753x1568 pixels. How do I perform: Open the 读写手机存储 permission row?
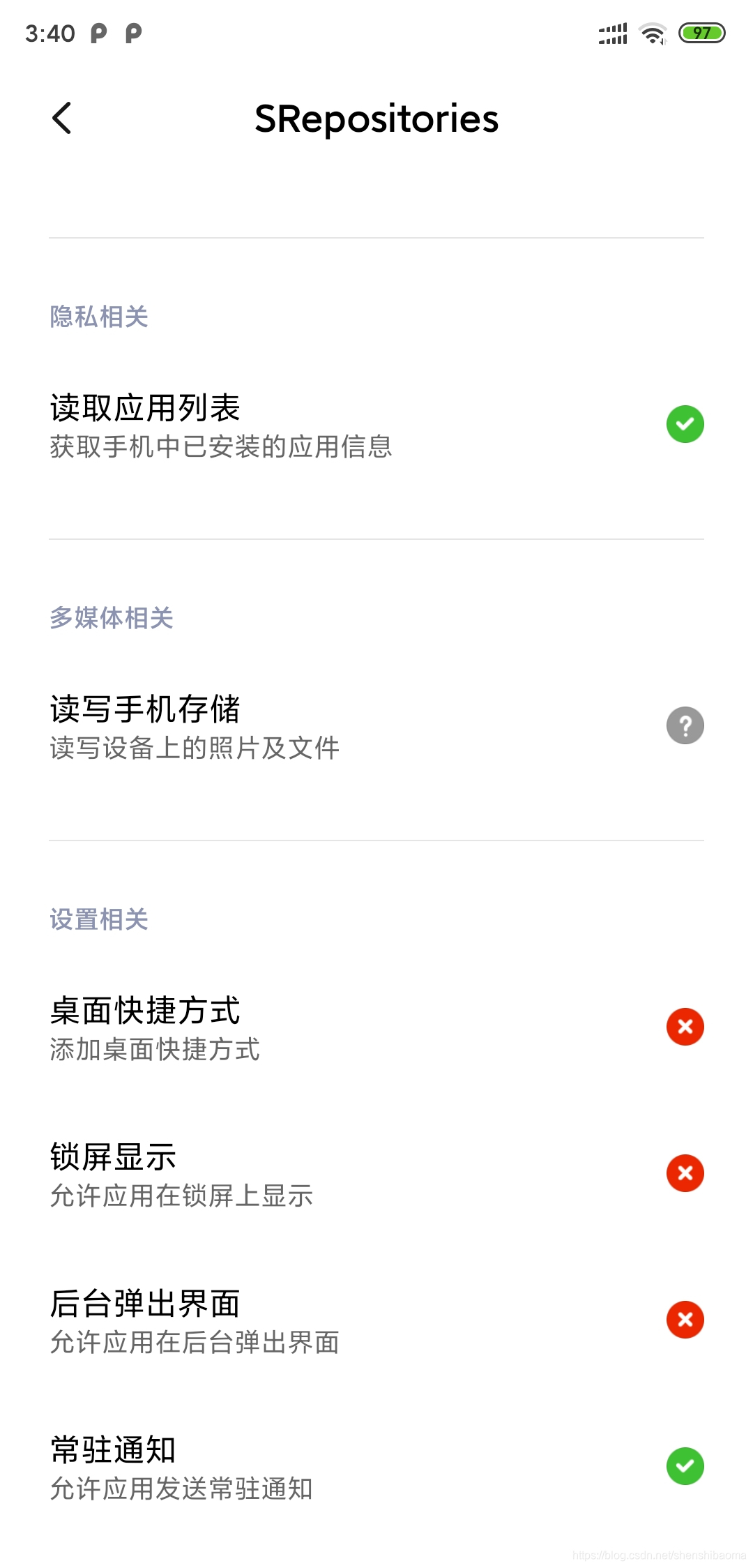pyautogui.click(x=376, y=726)
